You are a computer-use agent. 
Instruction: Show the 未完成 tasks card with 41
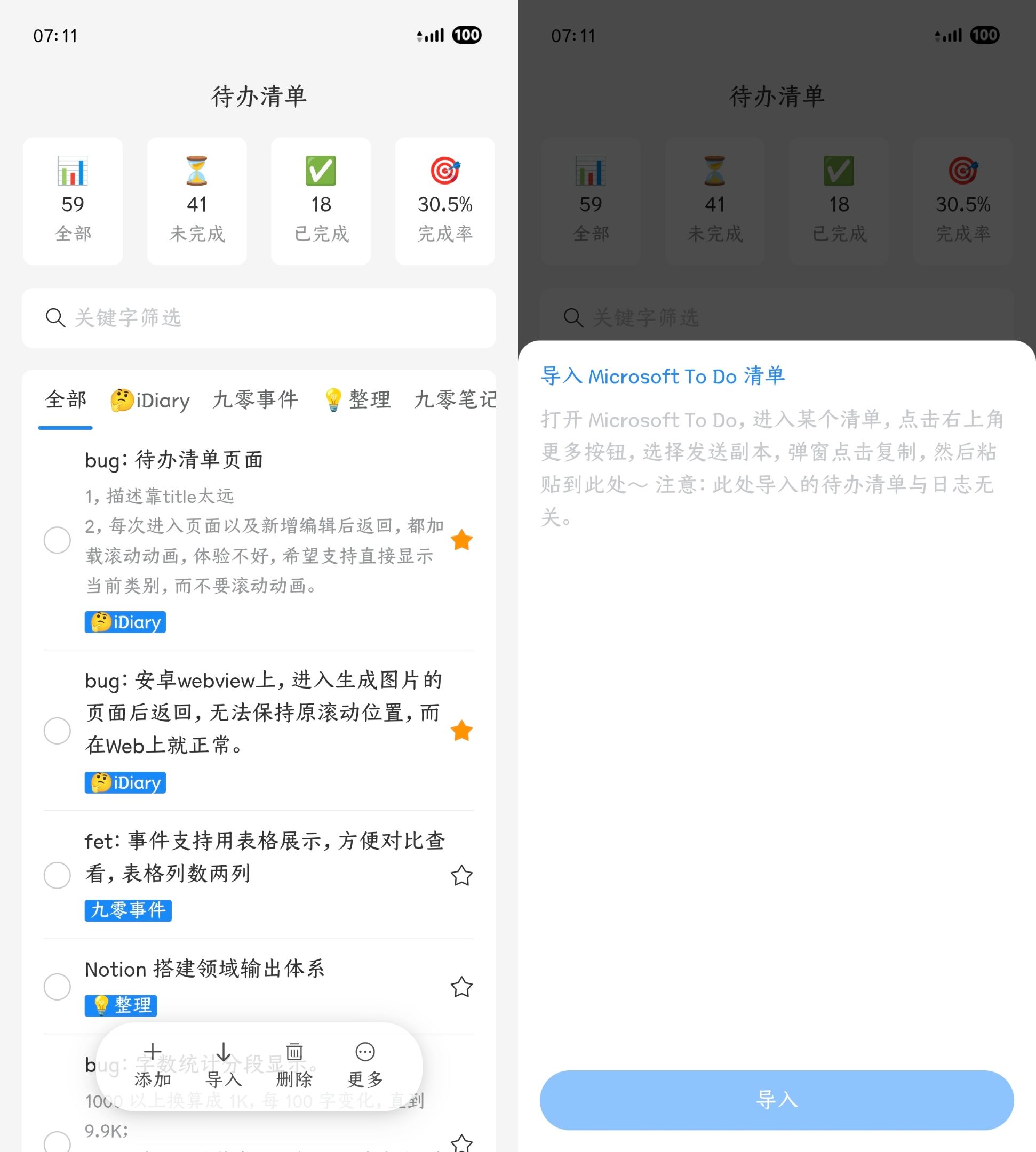coord(197,201)
